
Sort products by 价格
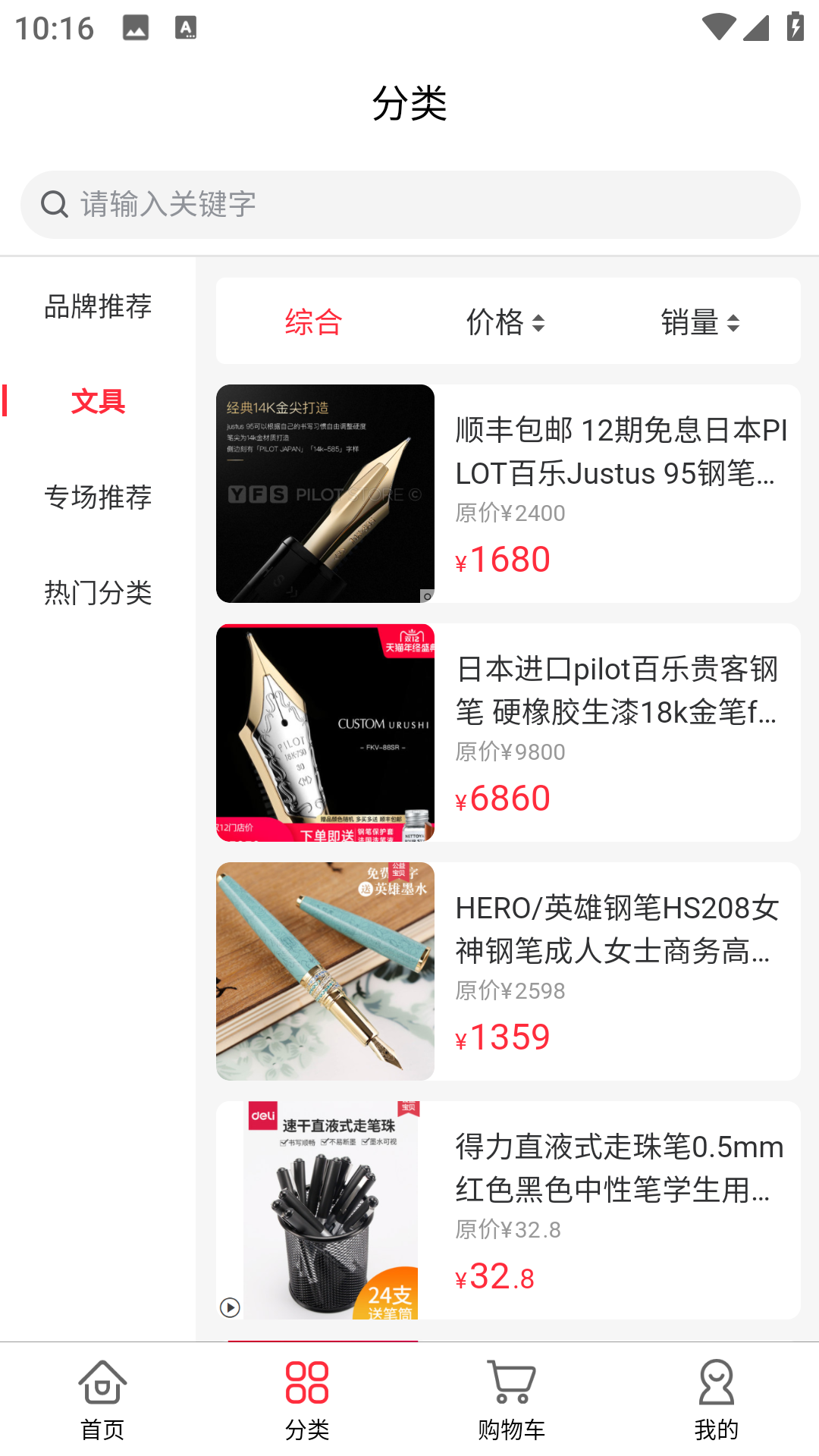click(505, 322)
